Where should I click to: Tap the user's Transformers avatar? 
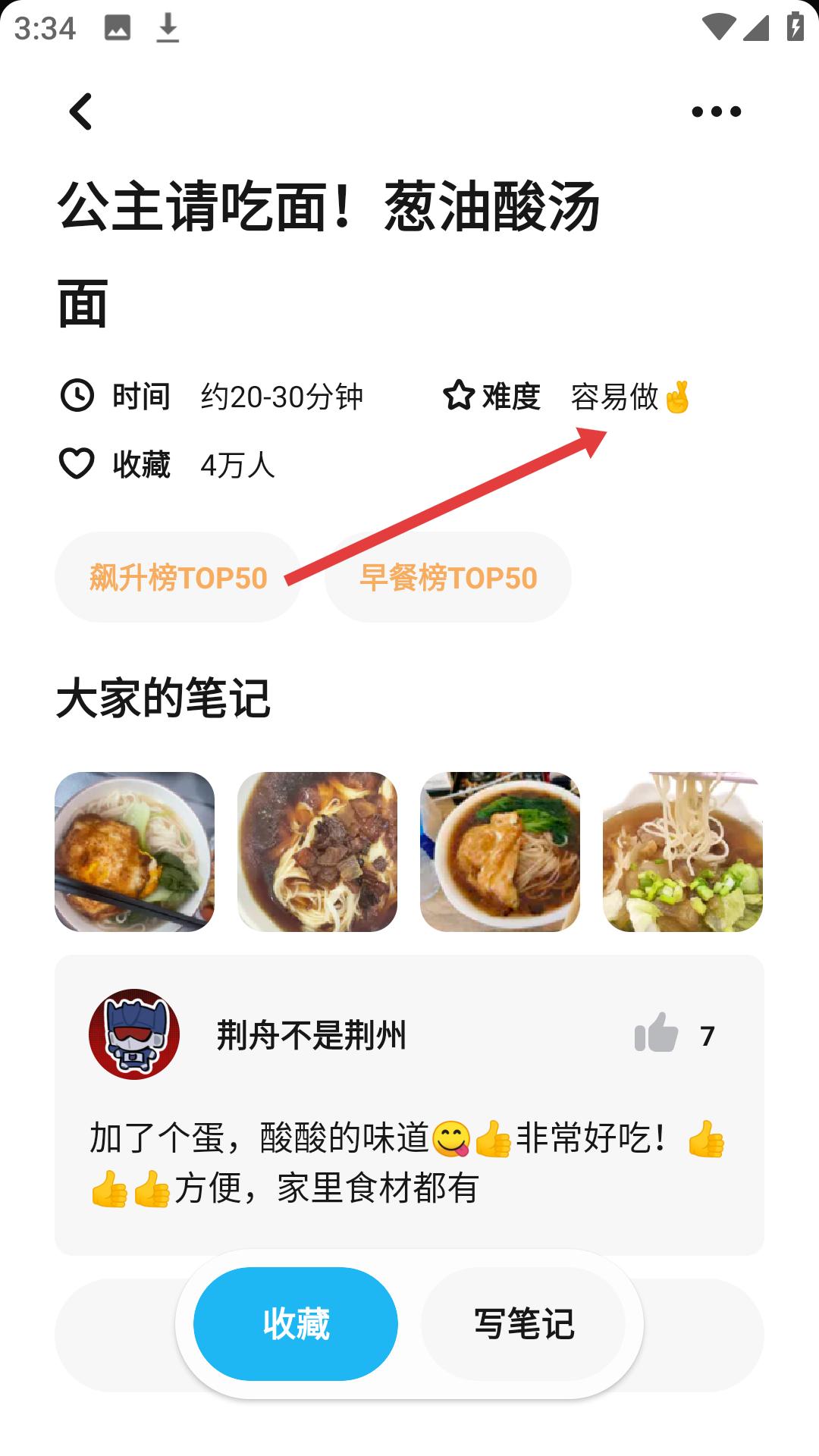(x=133, y=1034)
